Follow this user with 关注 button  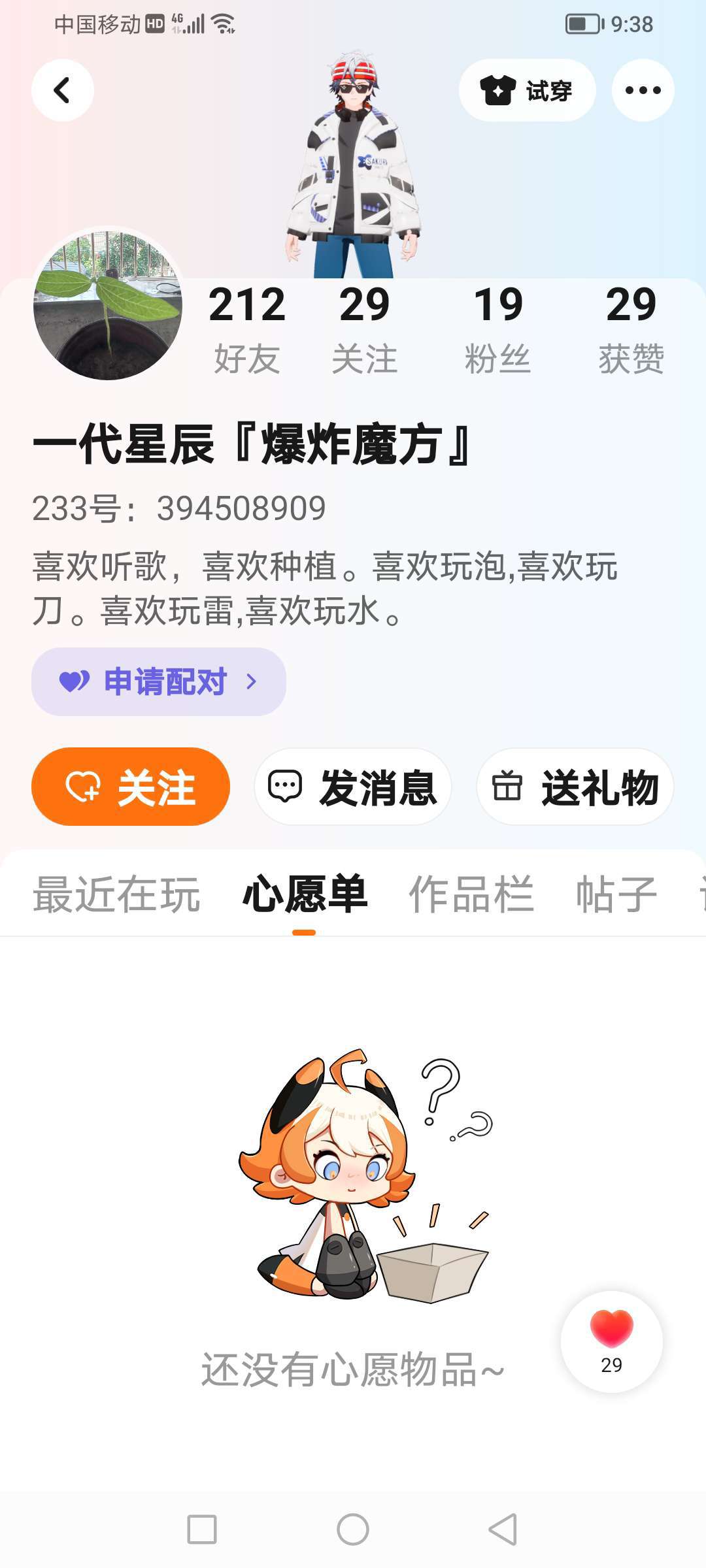[131, 787]
